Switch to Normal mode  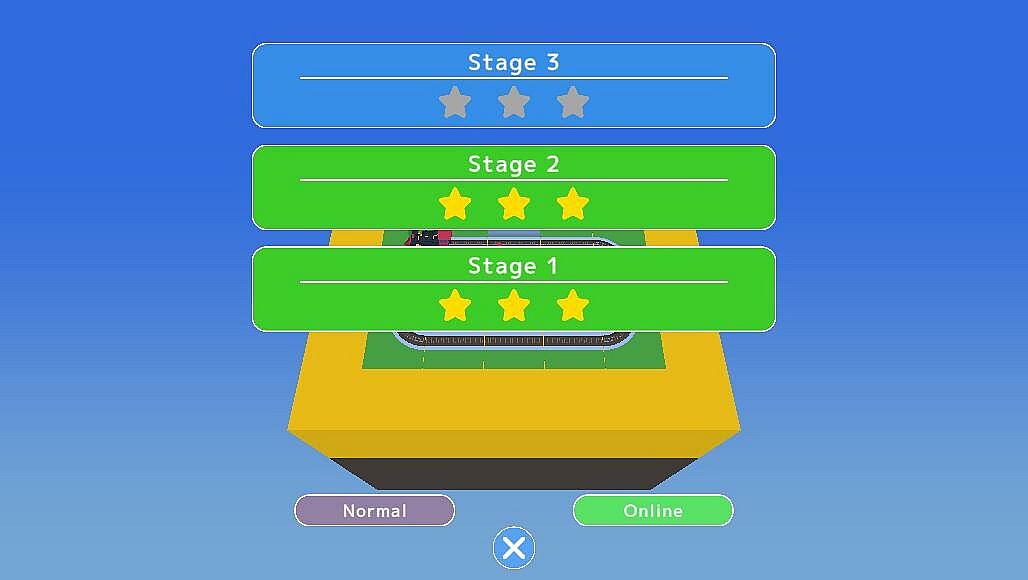click(x=374, y=510)
